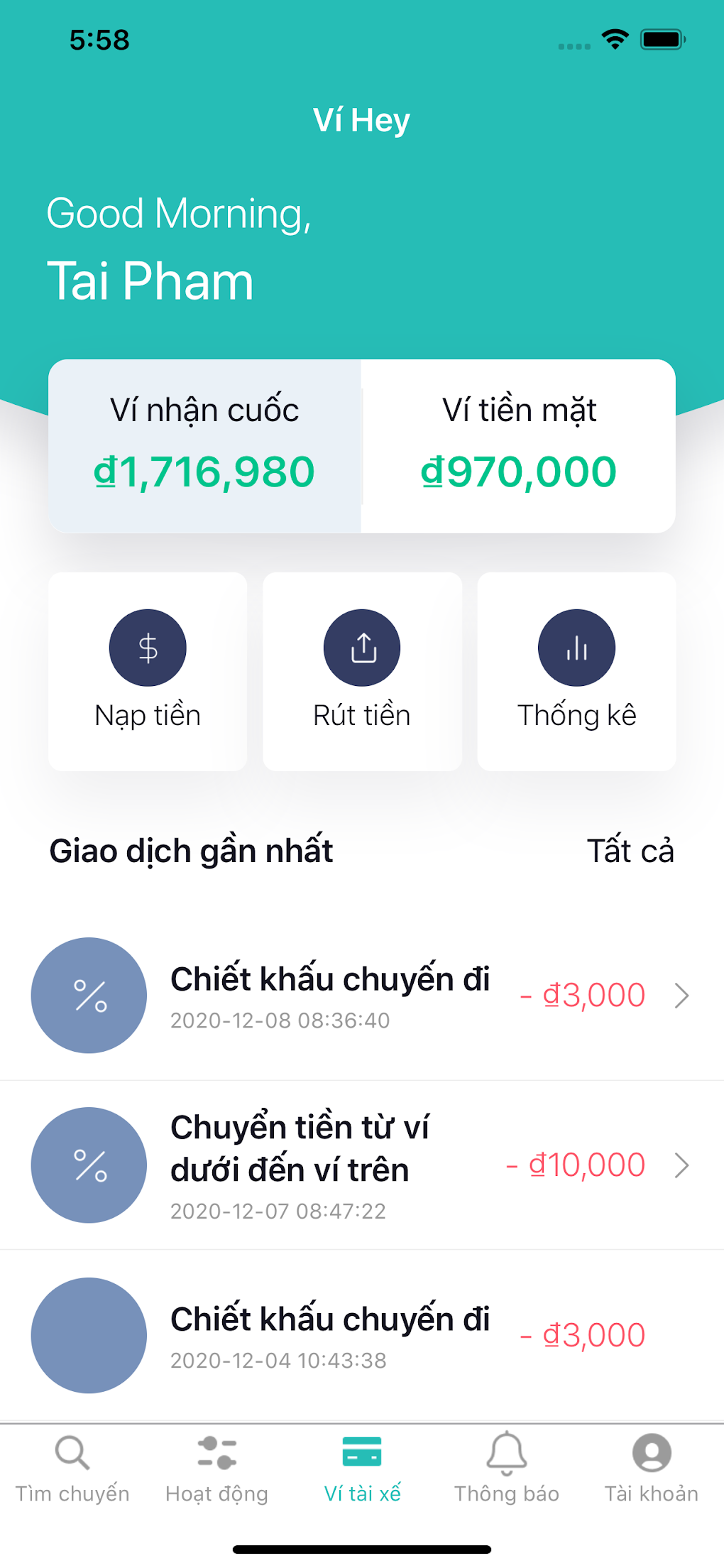Tap the đ970,000 balance amount
724x1568 pixels.
coord(519,469)
